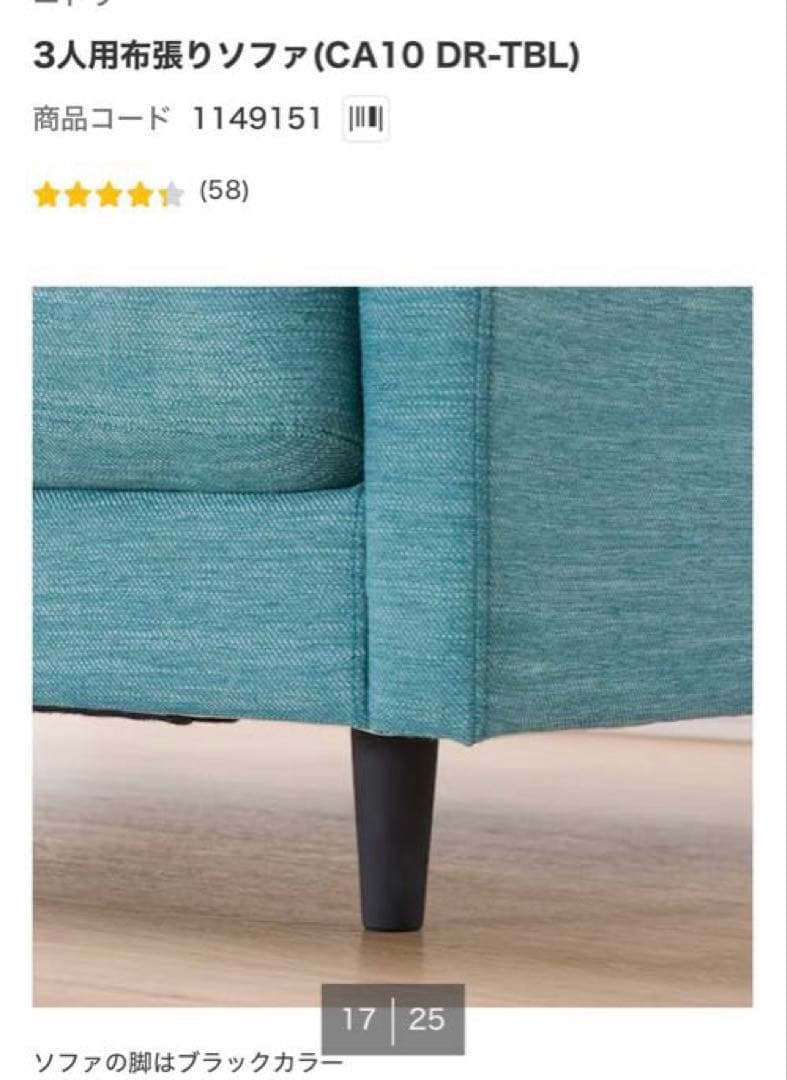Viewport: 787px width, 1080px height.
Task: Open the 58 customer reviews
Action: point(224,190)
